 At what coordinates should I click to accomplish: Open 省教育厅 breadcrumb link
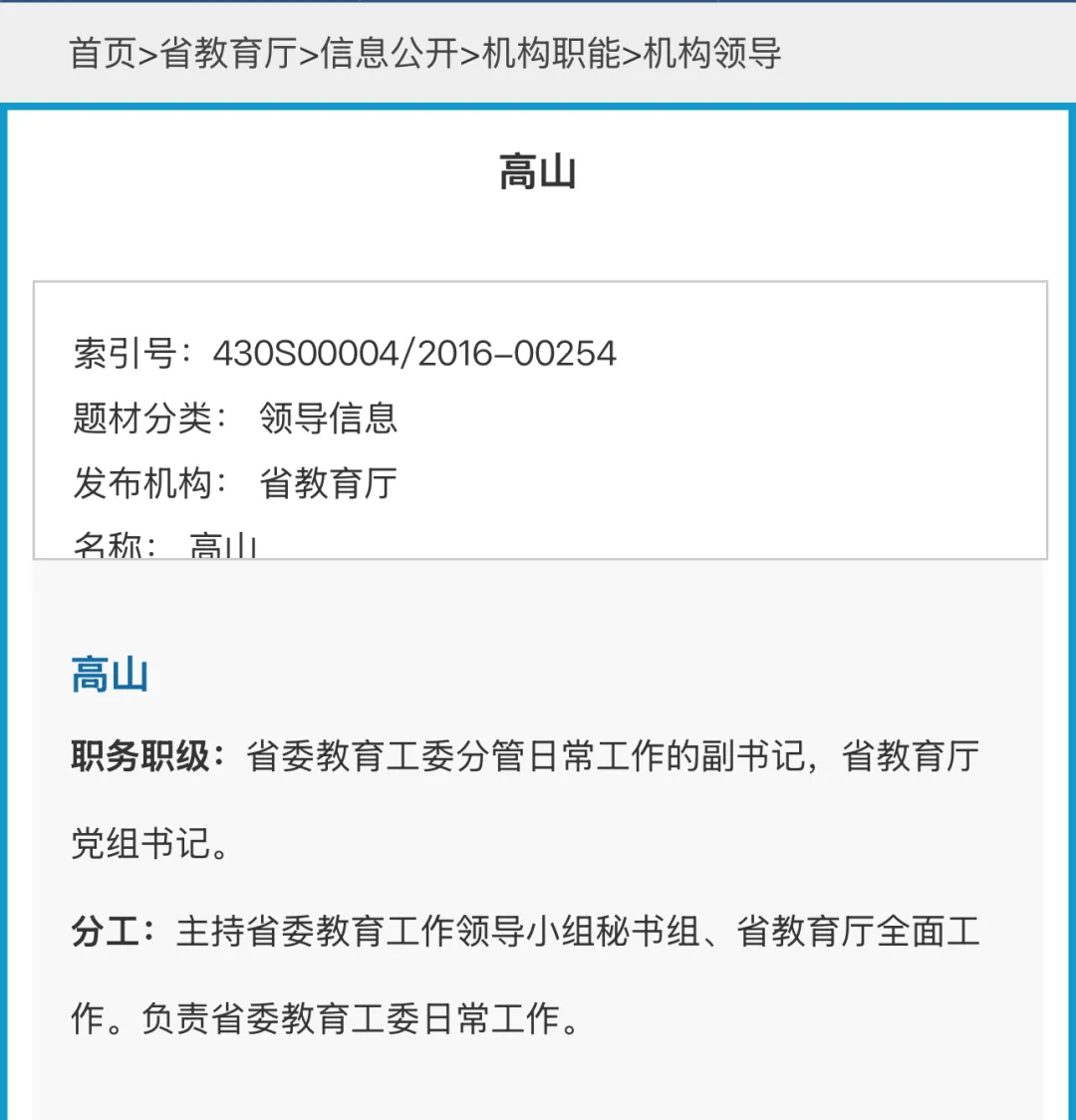(x=228, y=54)
